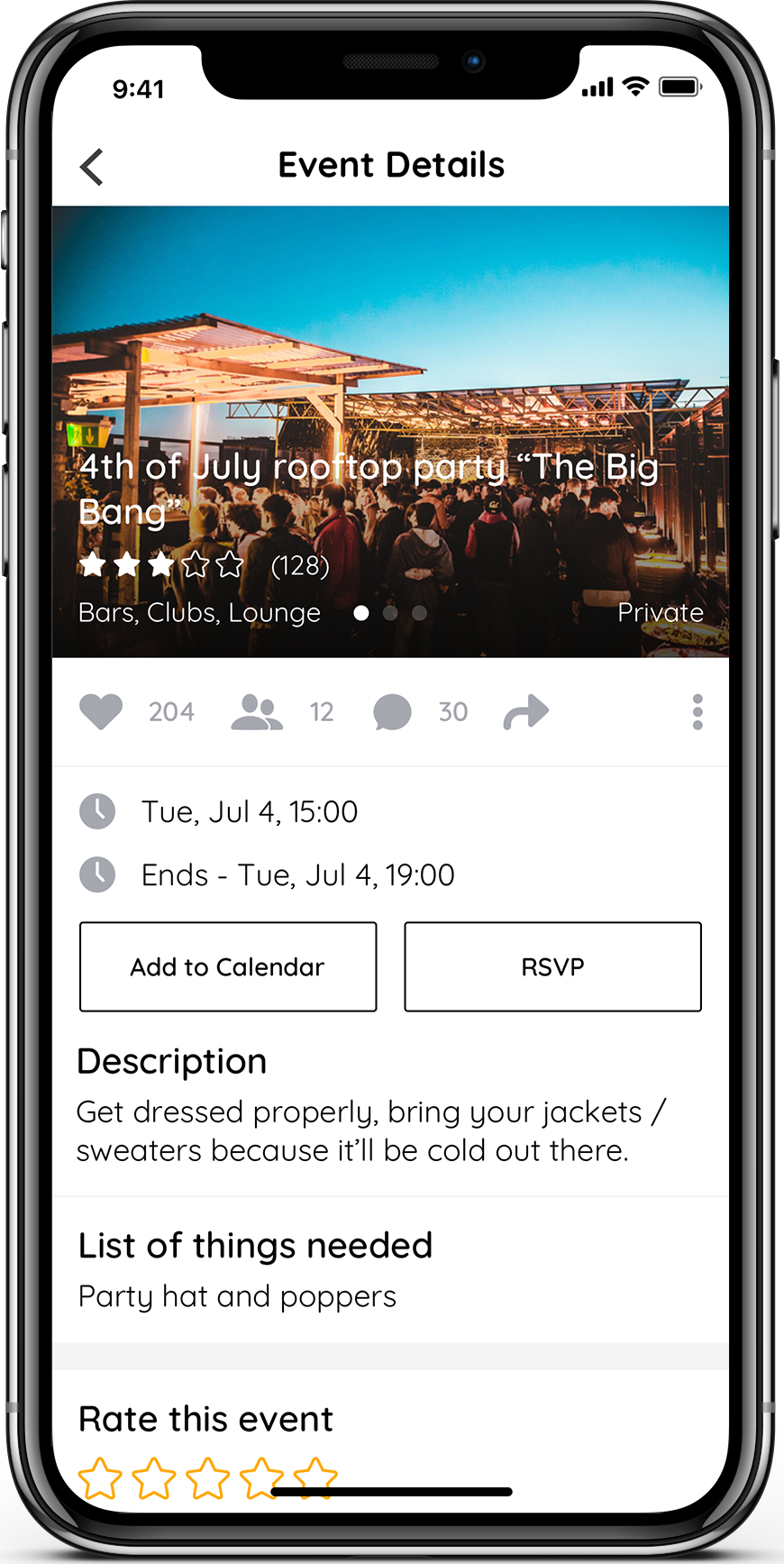The width and height of the screenshot is (784, 1564).
Task: Tap Add to Calendar button
Action: (228, 966)
